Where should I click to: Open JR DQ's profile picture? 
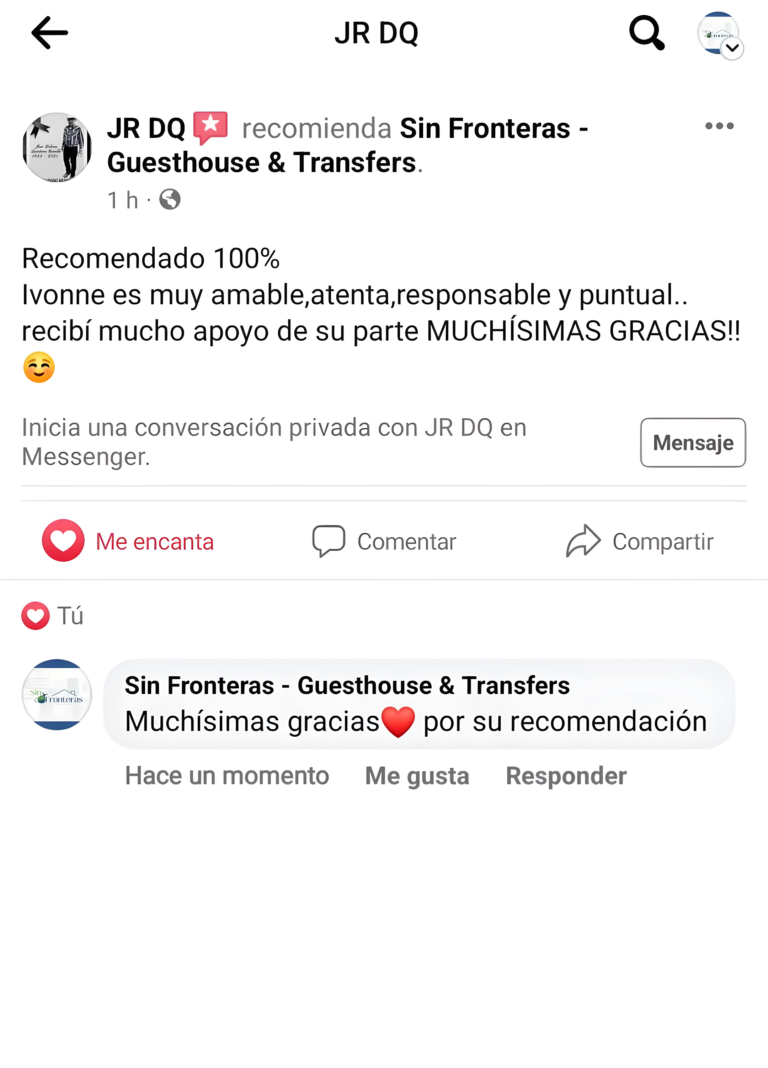[x=57, y=147]
